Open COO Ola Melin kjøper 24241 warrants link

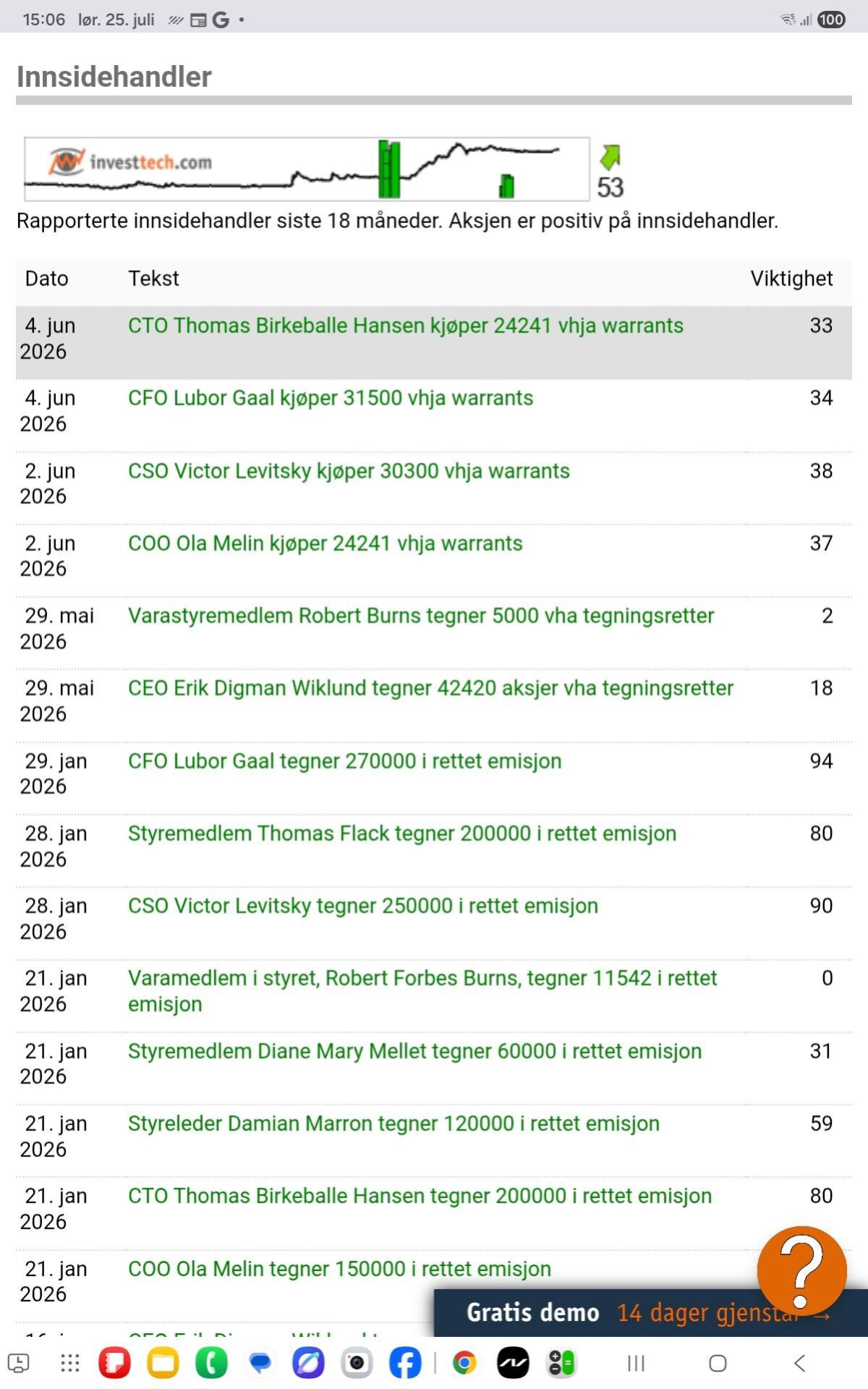(x=325, y=543)
